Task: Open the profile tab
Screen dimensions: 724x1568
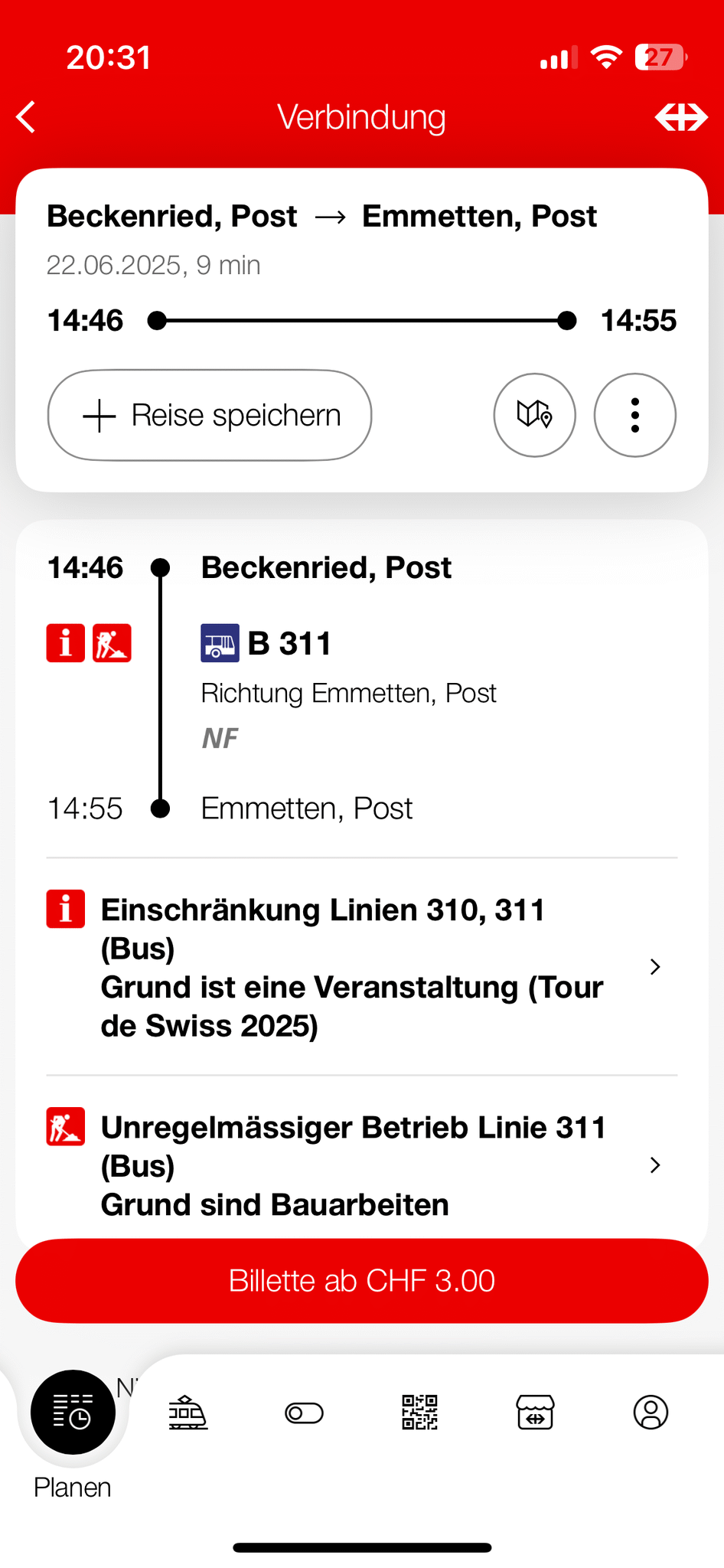Action: 651,1413
